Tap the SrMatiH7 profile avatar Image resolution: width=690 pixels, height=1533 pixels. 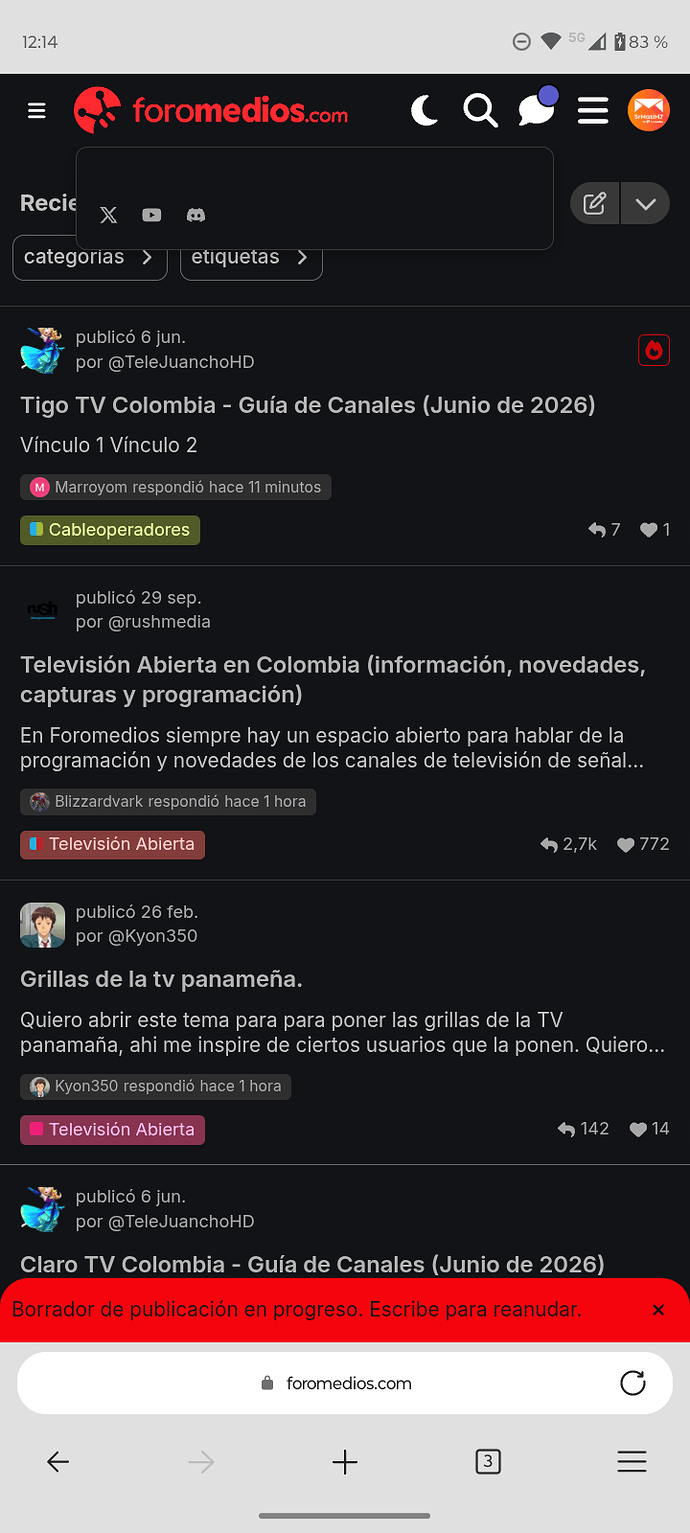pyautogui.click(x=648, y=110)
